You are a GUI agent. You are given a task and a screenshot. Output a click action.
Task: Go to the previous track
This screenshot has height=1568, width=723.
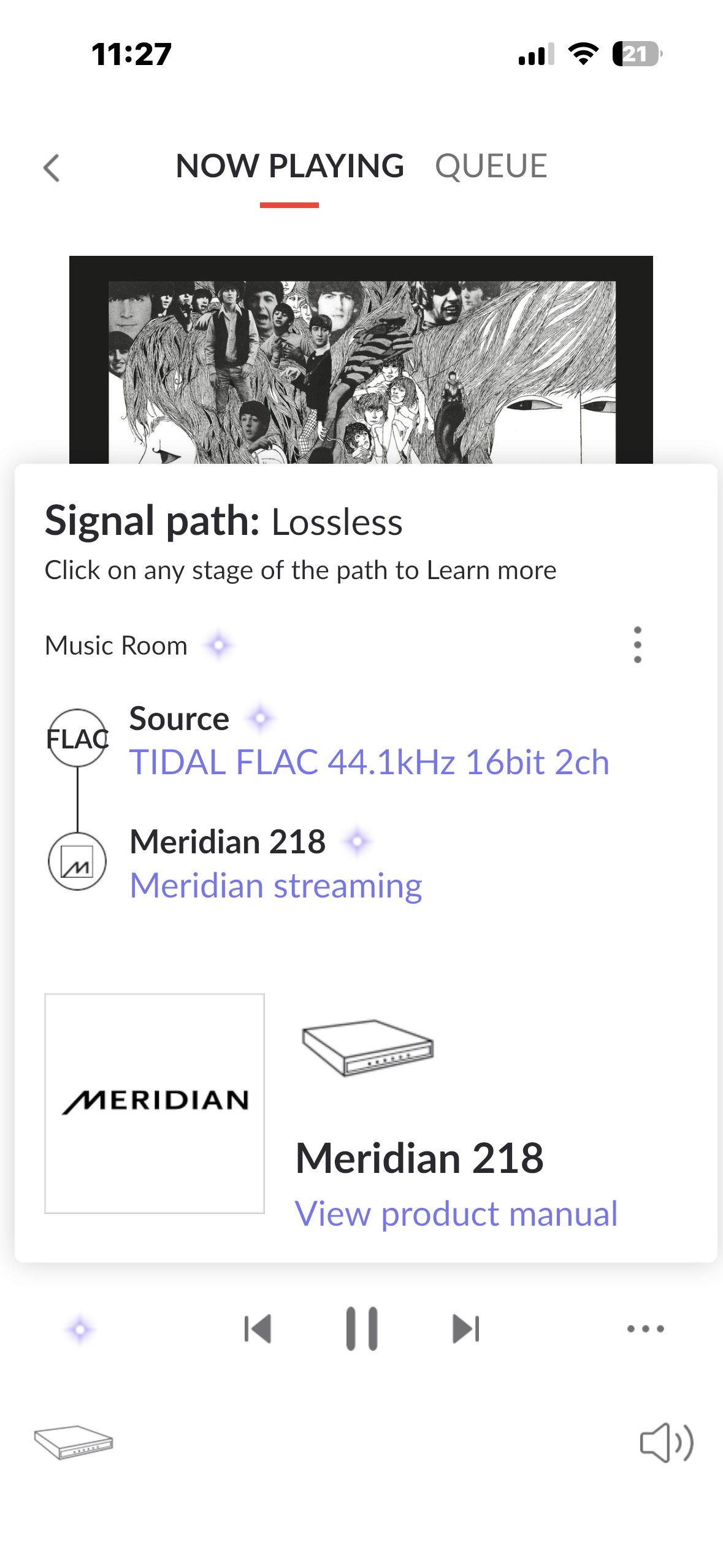coord(258,1329)
